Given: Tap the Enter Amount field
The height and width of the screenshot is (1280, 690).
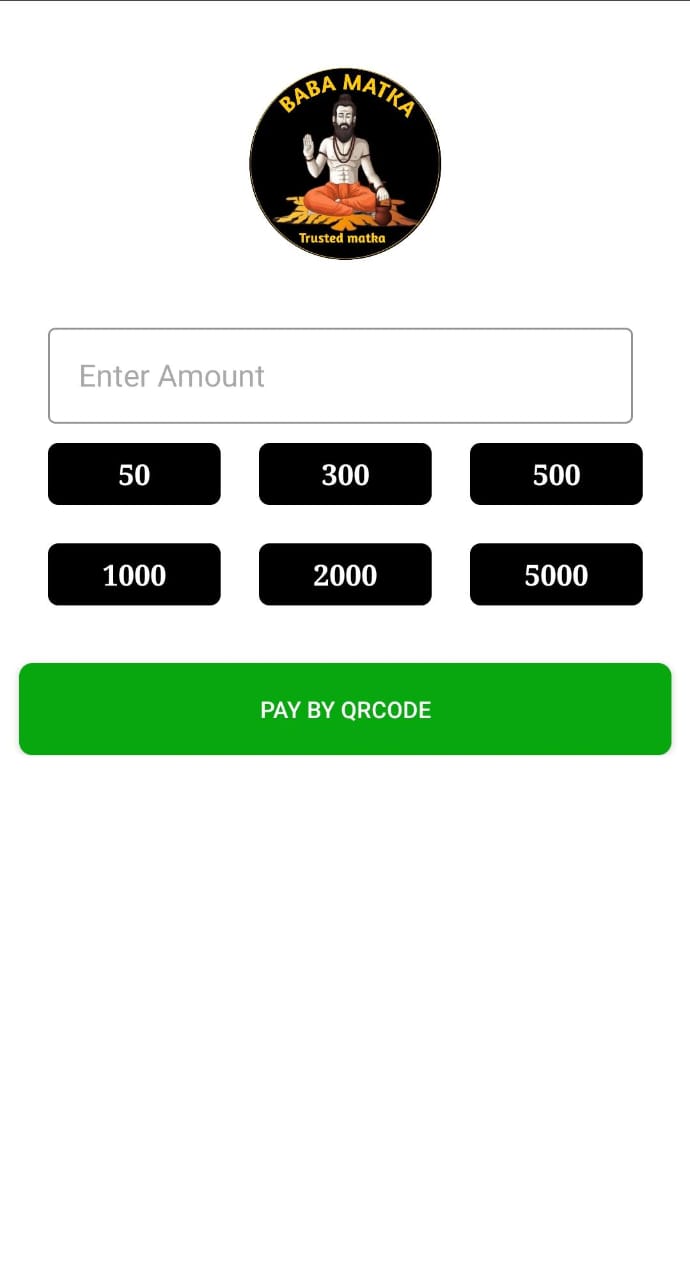Looking at the screenshot, I should click(340, 376).
